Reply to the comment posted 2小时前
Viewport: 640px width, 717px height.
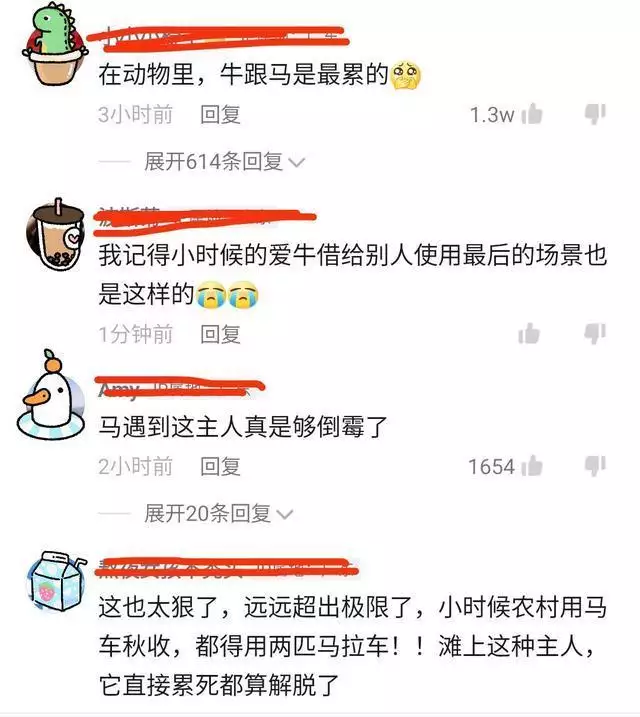click(x=221, y=466)
